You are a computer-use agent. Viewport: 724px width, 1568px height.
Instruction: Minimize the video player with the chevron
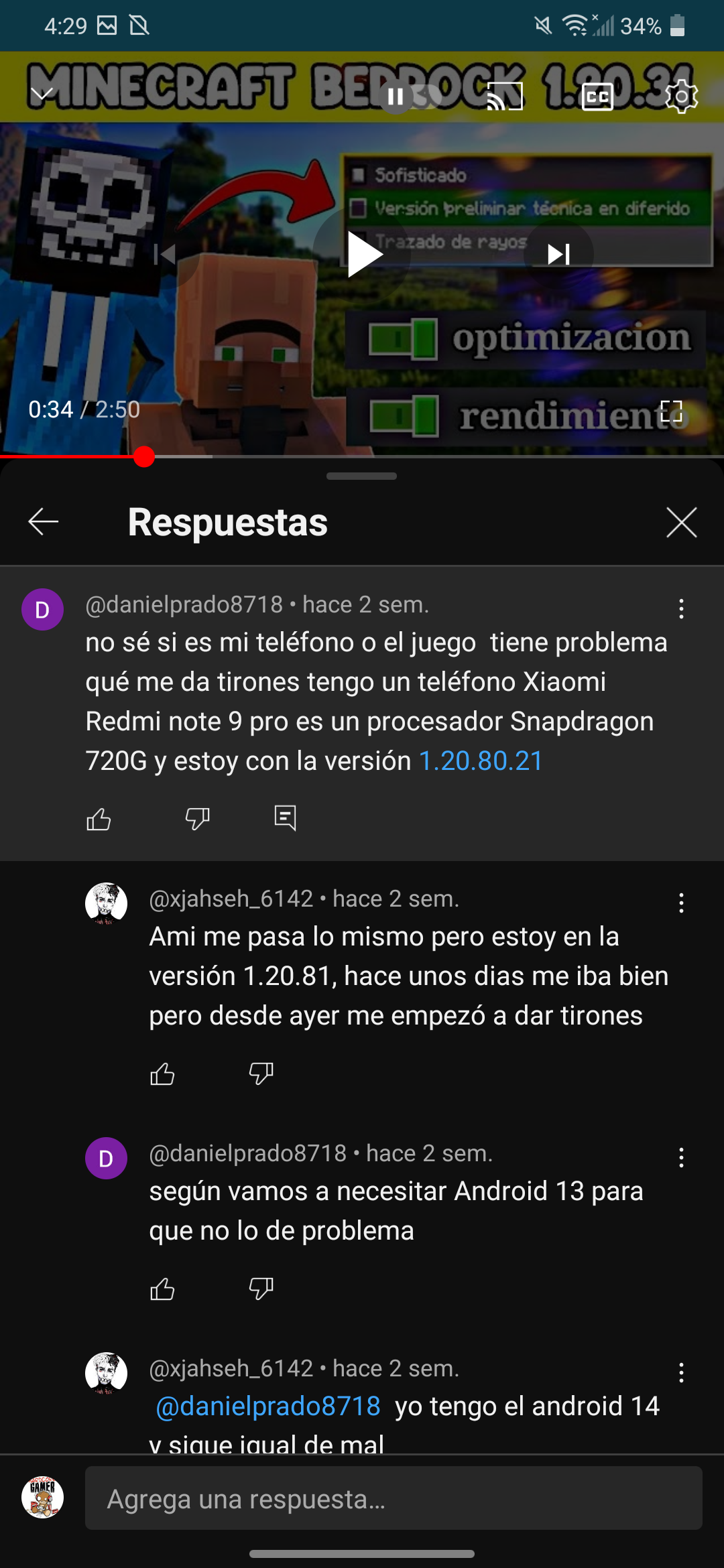(x=43, y=94)
